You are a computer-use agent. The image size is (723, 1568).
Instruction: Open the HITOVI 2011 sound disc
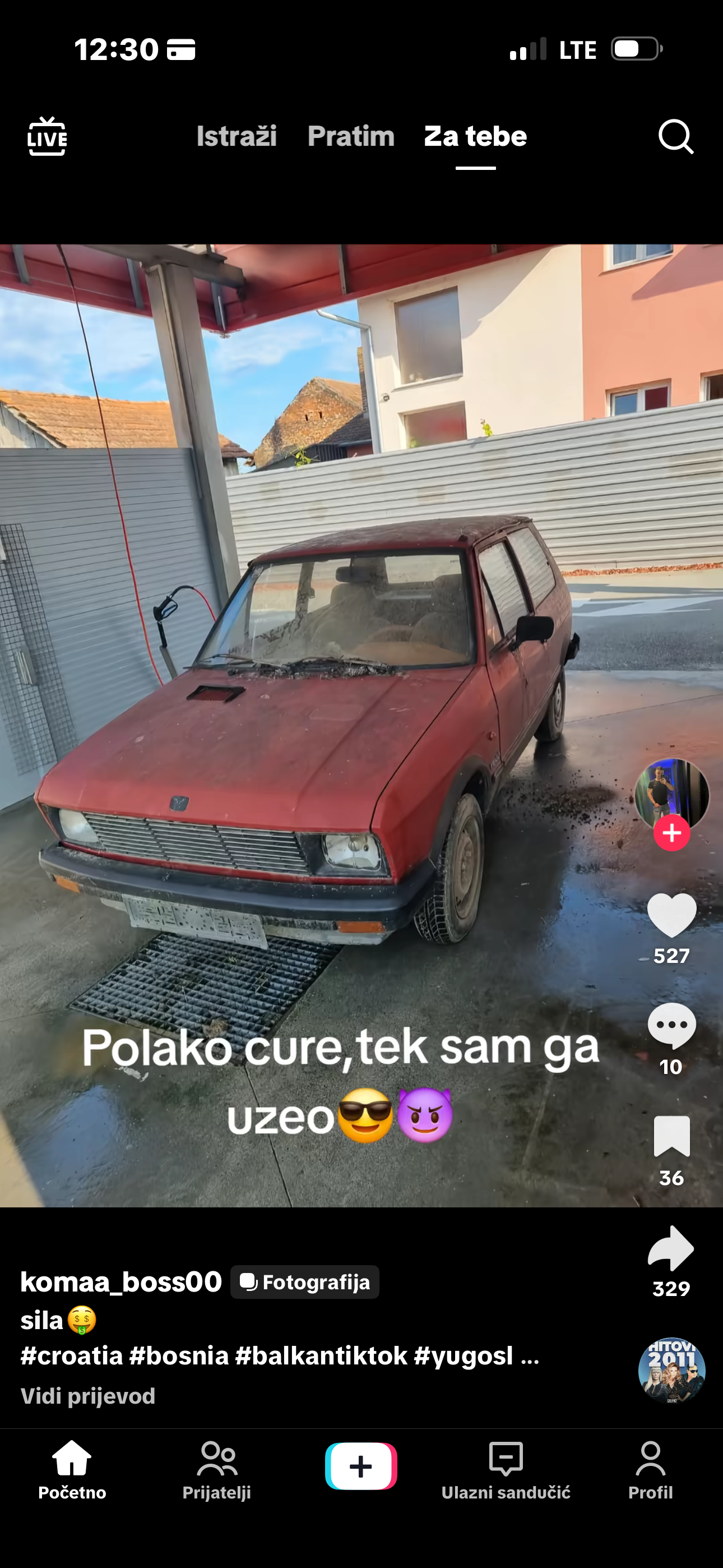pos(671,1370)
